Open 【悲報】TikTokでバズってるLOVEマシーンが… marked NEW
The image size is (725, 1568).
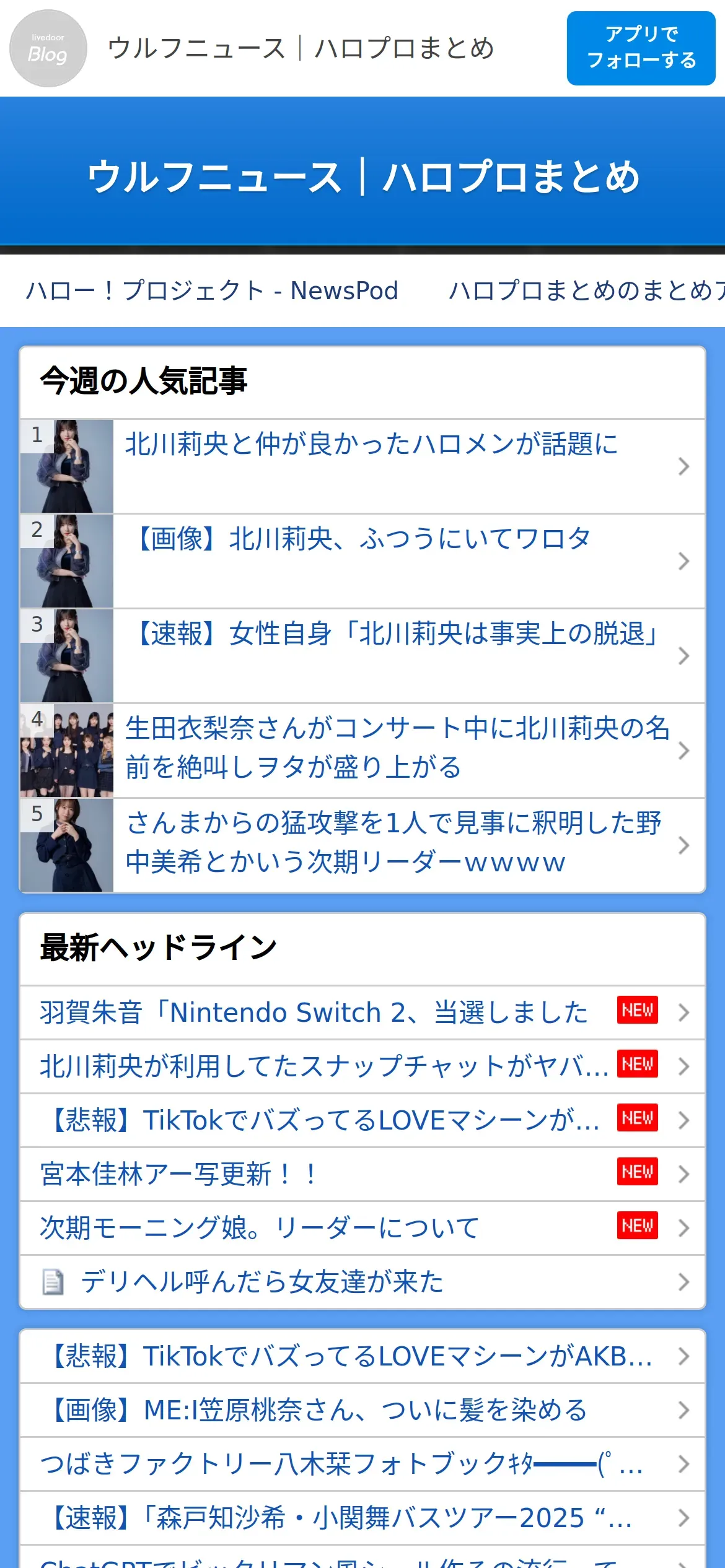coord(362,1120)
